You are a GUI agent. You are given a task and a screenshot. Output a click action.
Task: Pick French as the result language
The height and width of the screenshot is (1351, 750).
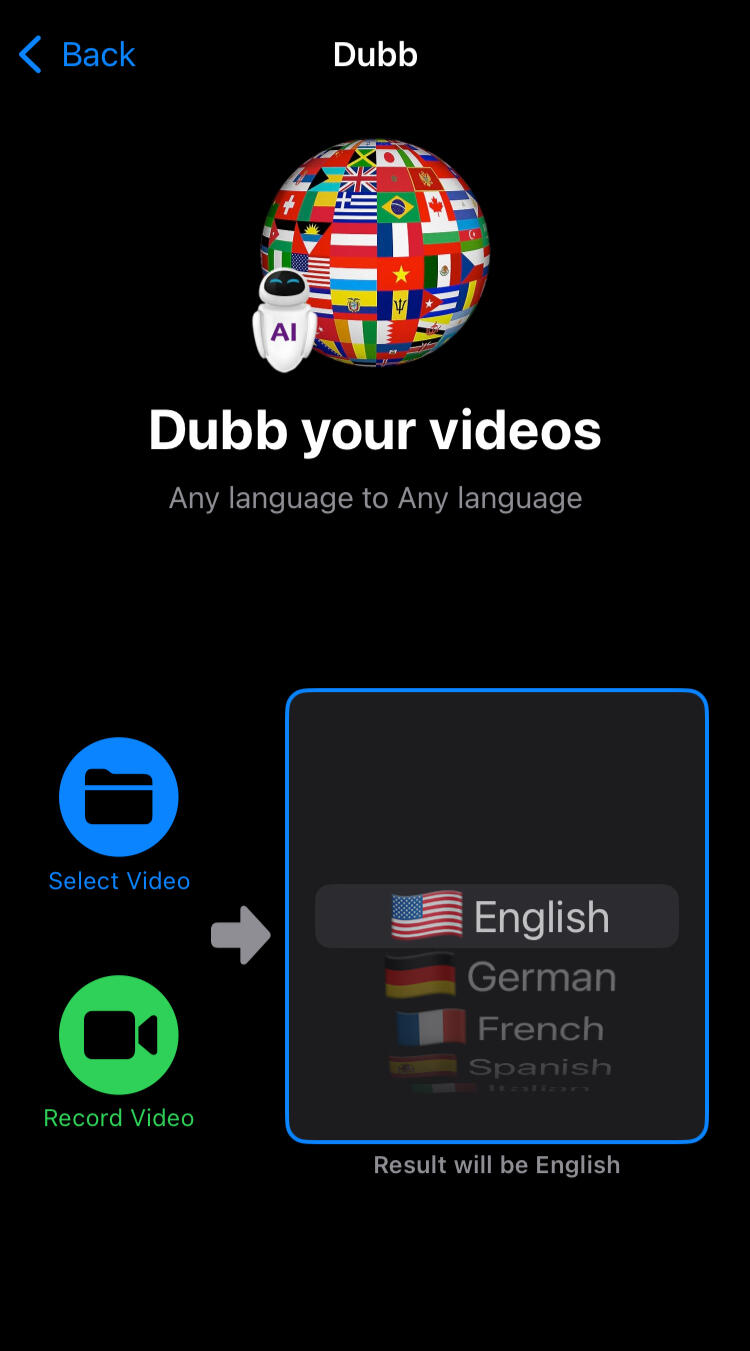pos(500,1028)
